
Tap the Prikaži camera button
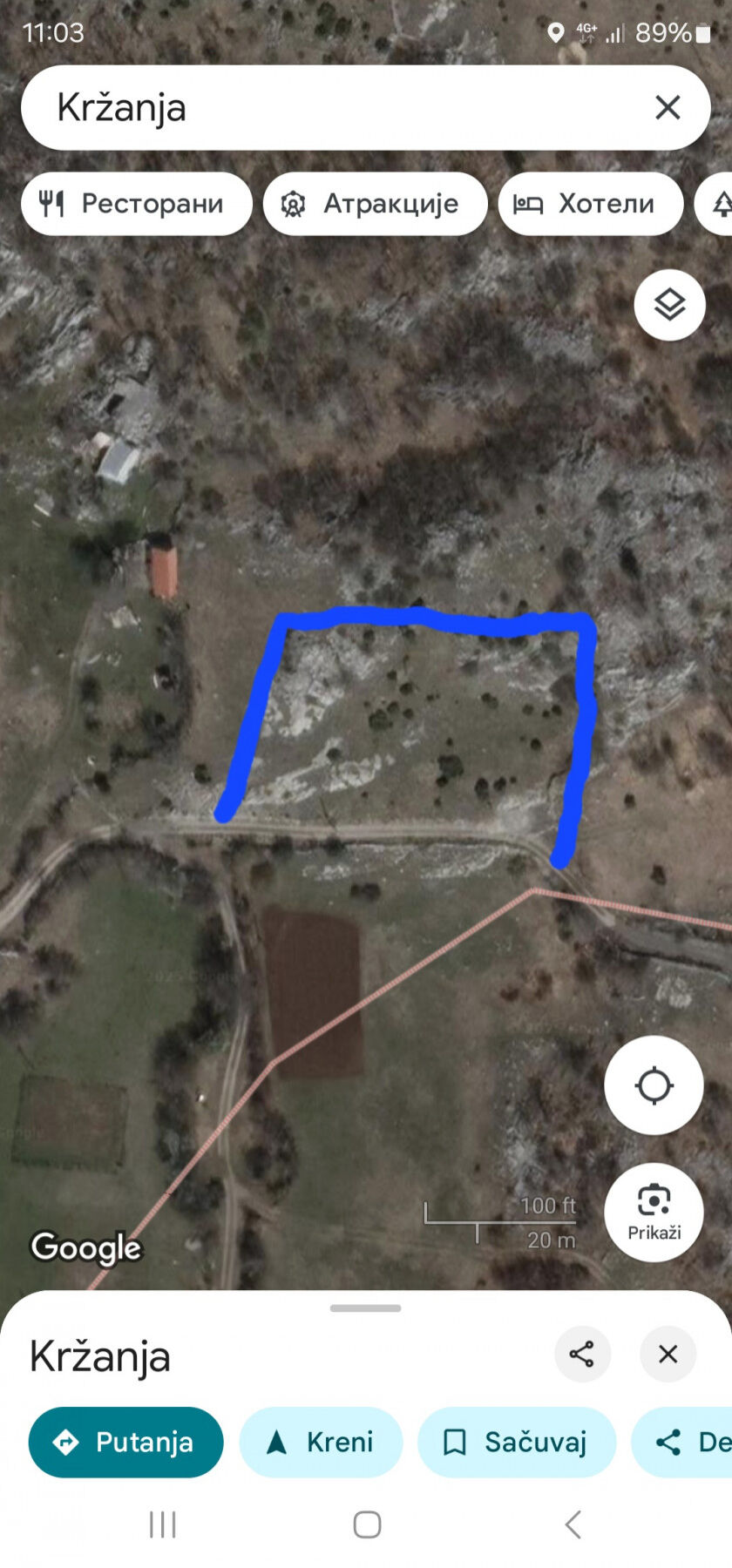[x=654, y=1212]
